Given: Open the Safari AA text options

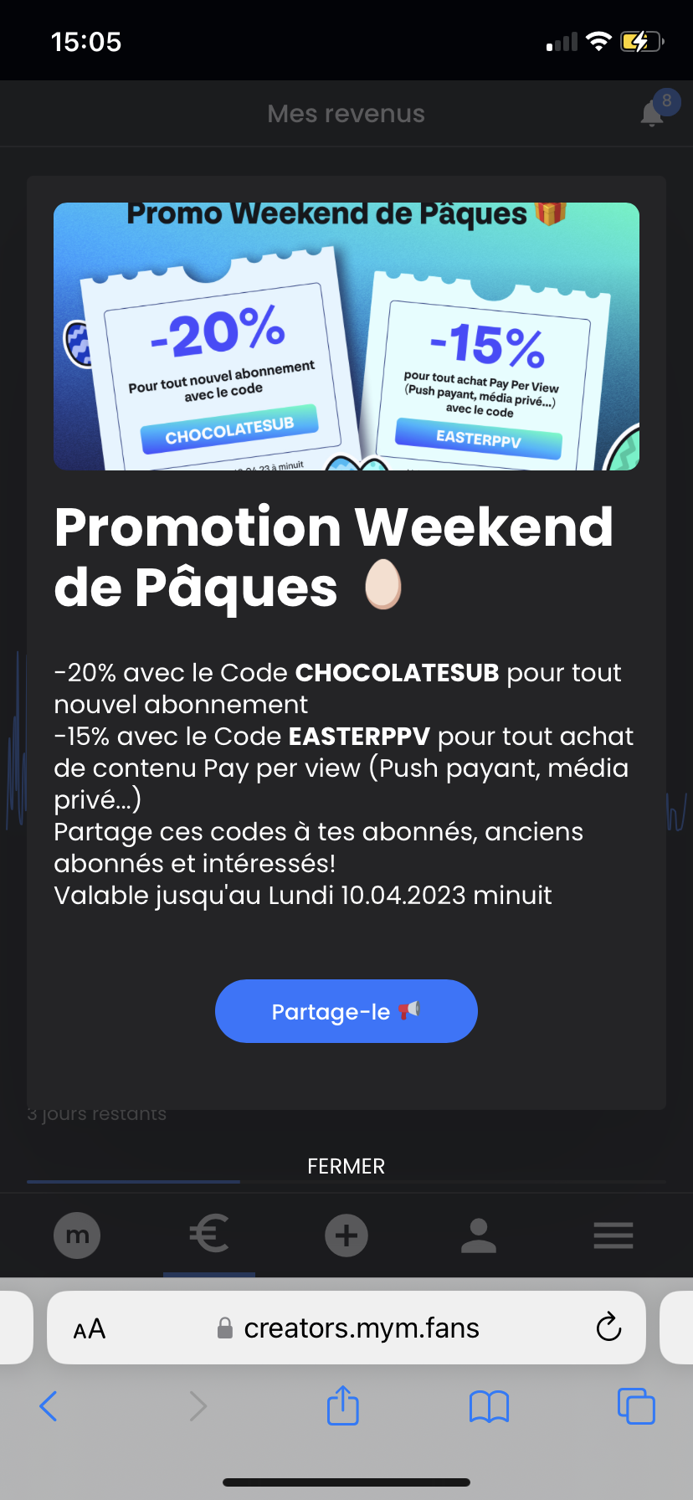Looking at the screenshot, I should [89, 1329].
